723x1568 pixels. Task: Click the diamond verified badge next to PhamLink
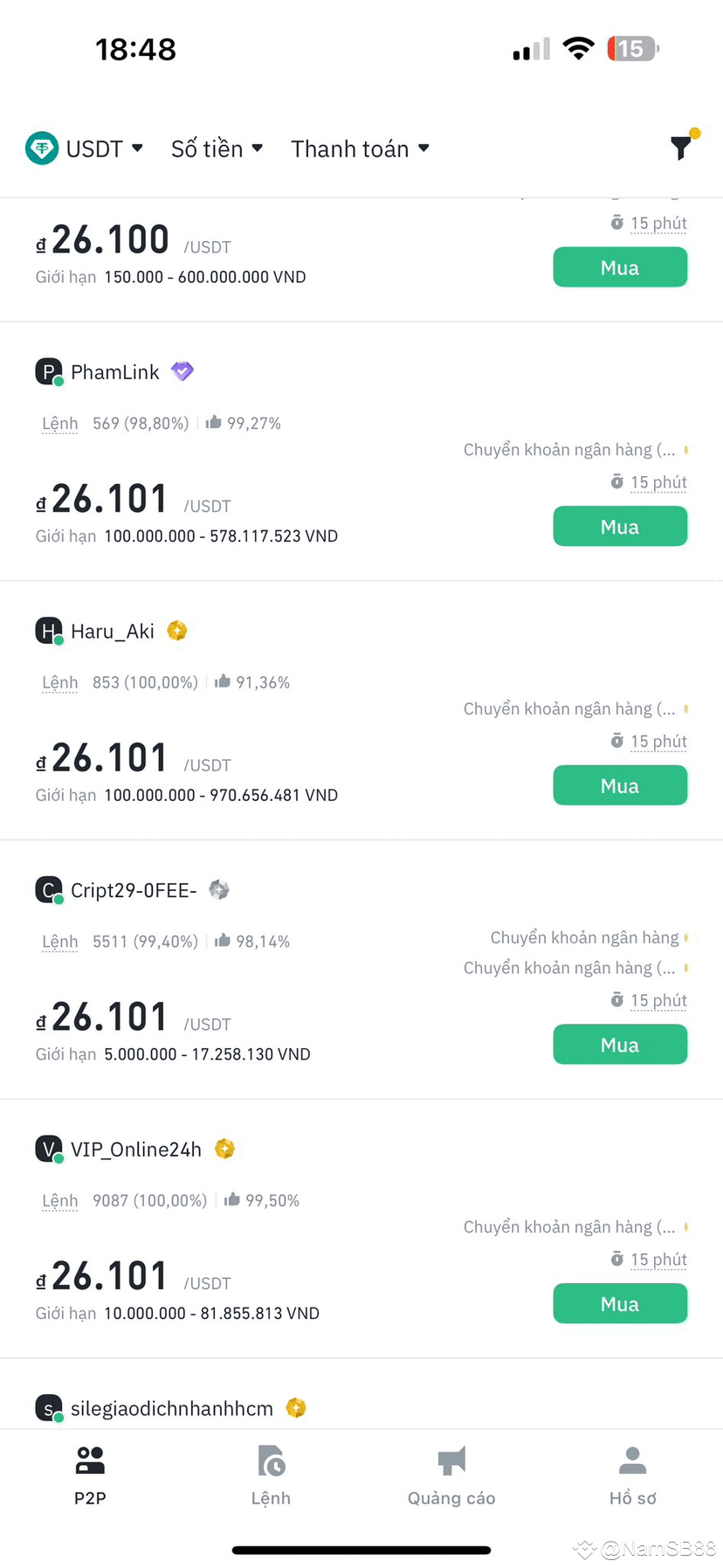182,370
